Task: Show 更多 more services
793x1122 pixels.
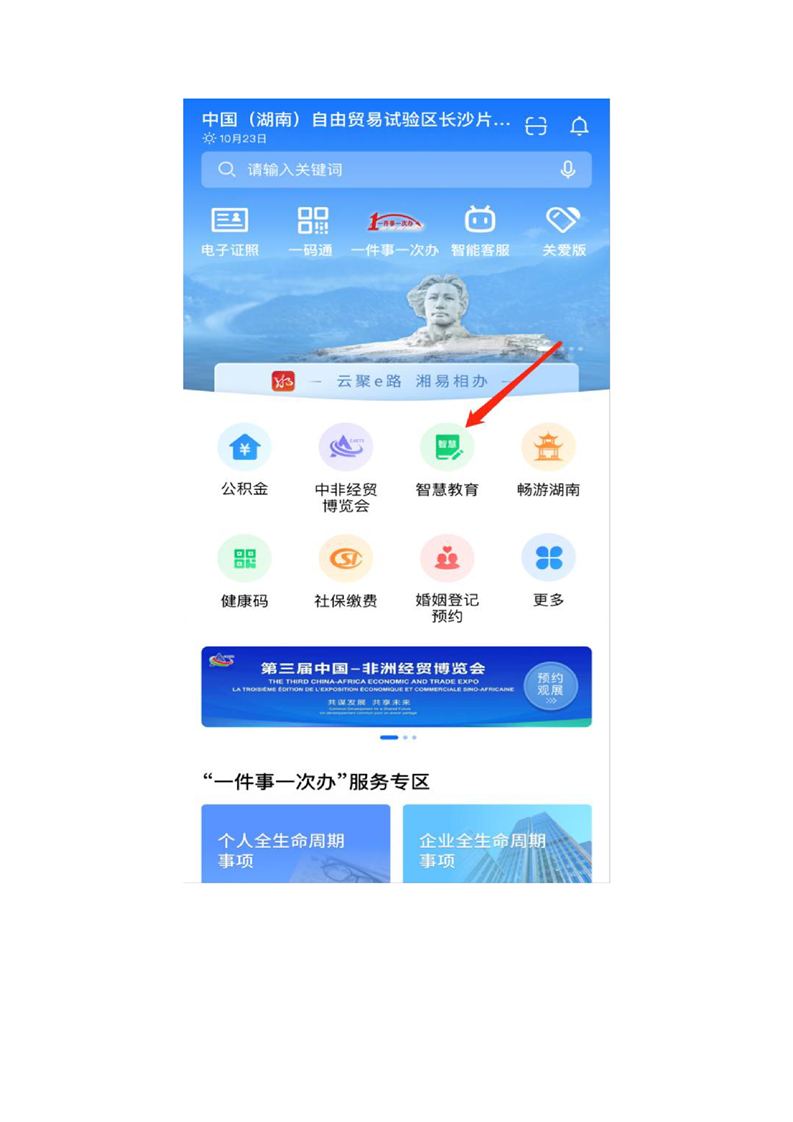Action: [548, 571]
